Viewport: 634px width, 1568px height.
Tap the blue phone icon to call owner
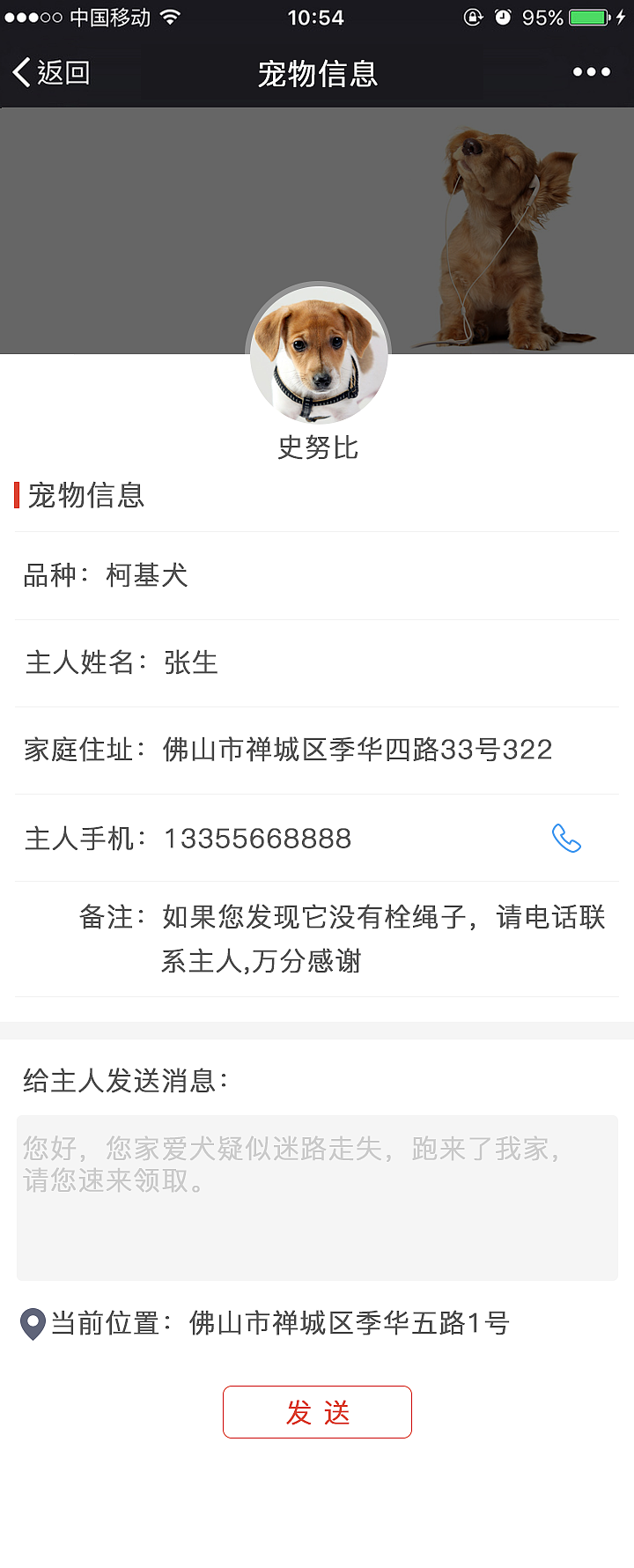pos(568,839)
